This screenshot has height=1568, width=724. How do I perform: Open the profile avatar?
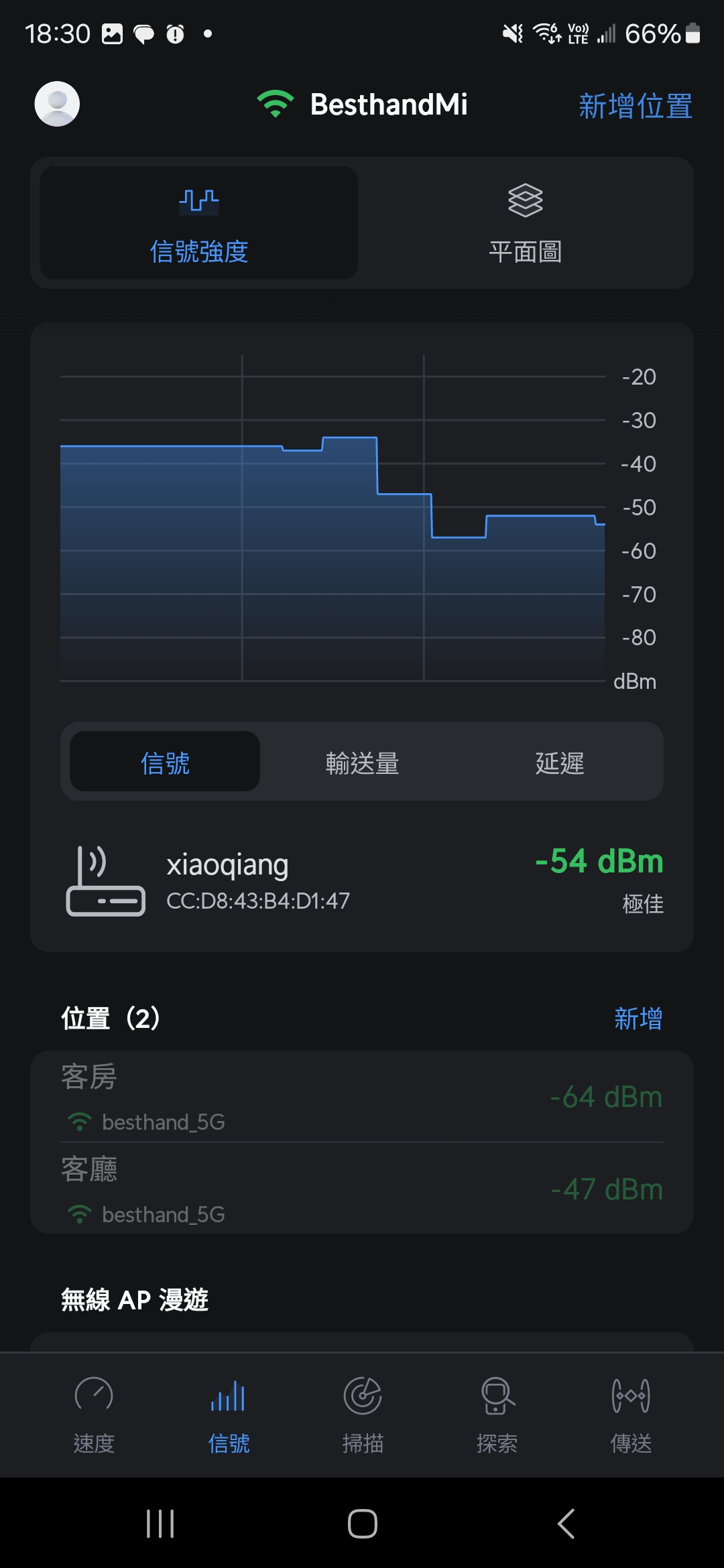point(57,104)
